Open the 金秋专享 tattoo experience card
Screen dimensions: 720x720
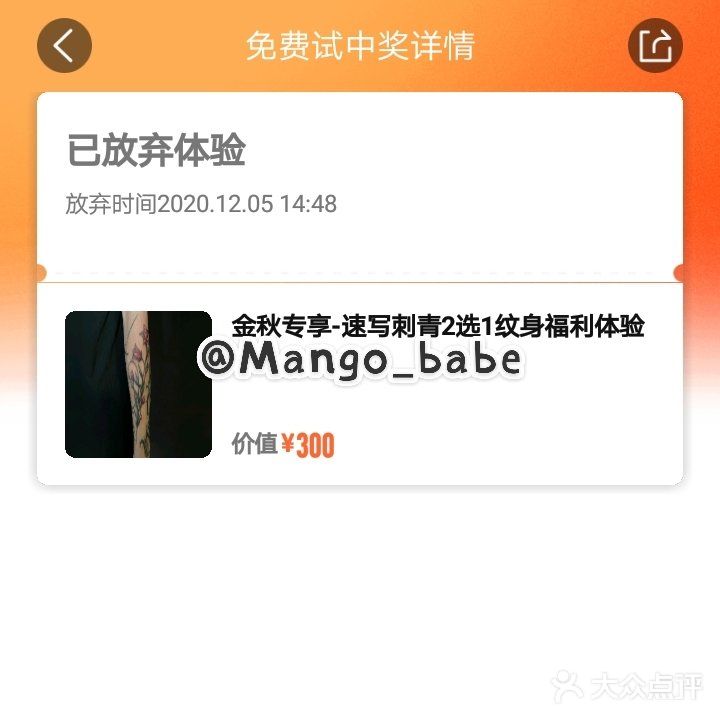(x=360, y=384)
